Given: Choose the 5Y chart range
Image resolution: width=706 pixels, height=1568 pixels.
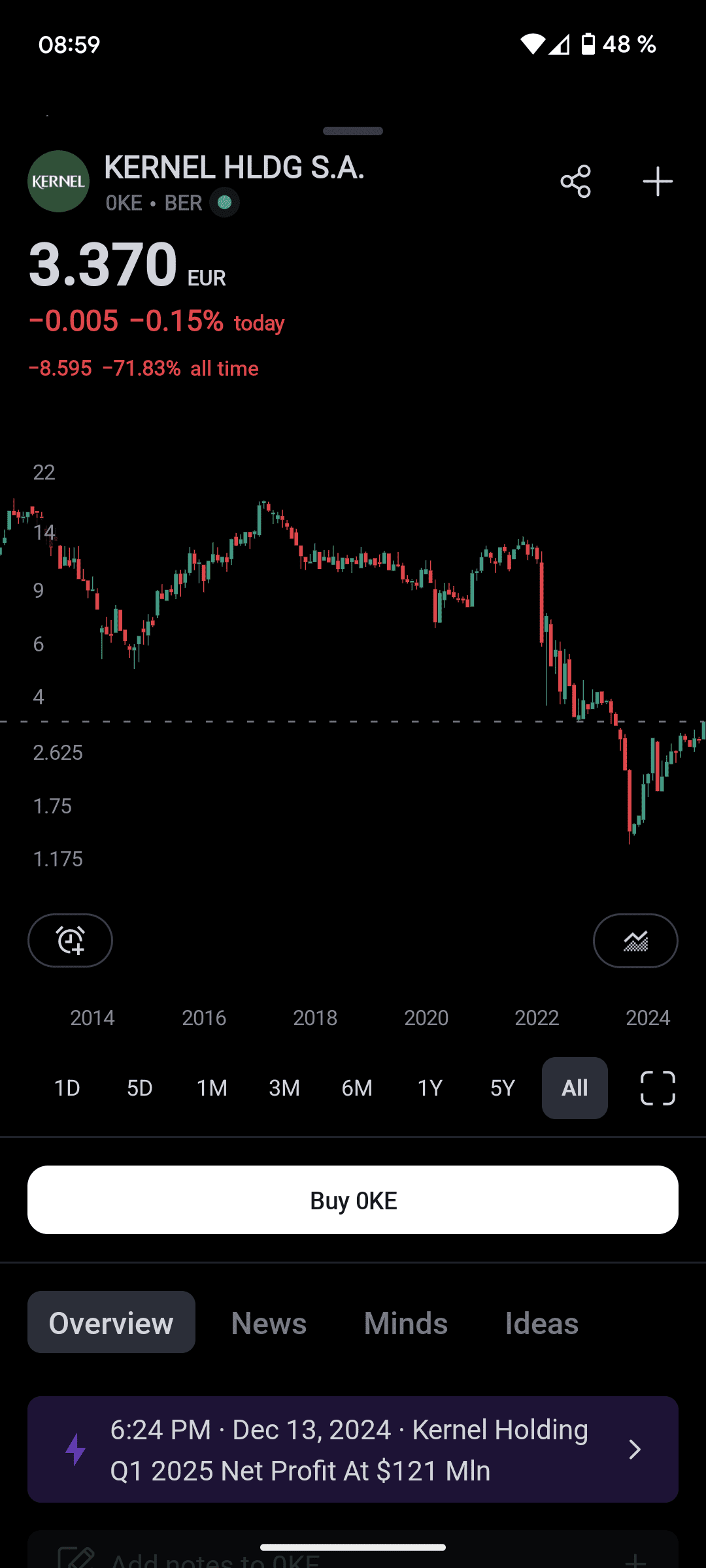Looking at the screenshot, I should tap(502, 1088).
